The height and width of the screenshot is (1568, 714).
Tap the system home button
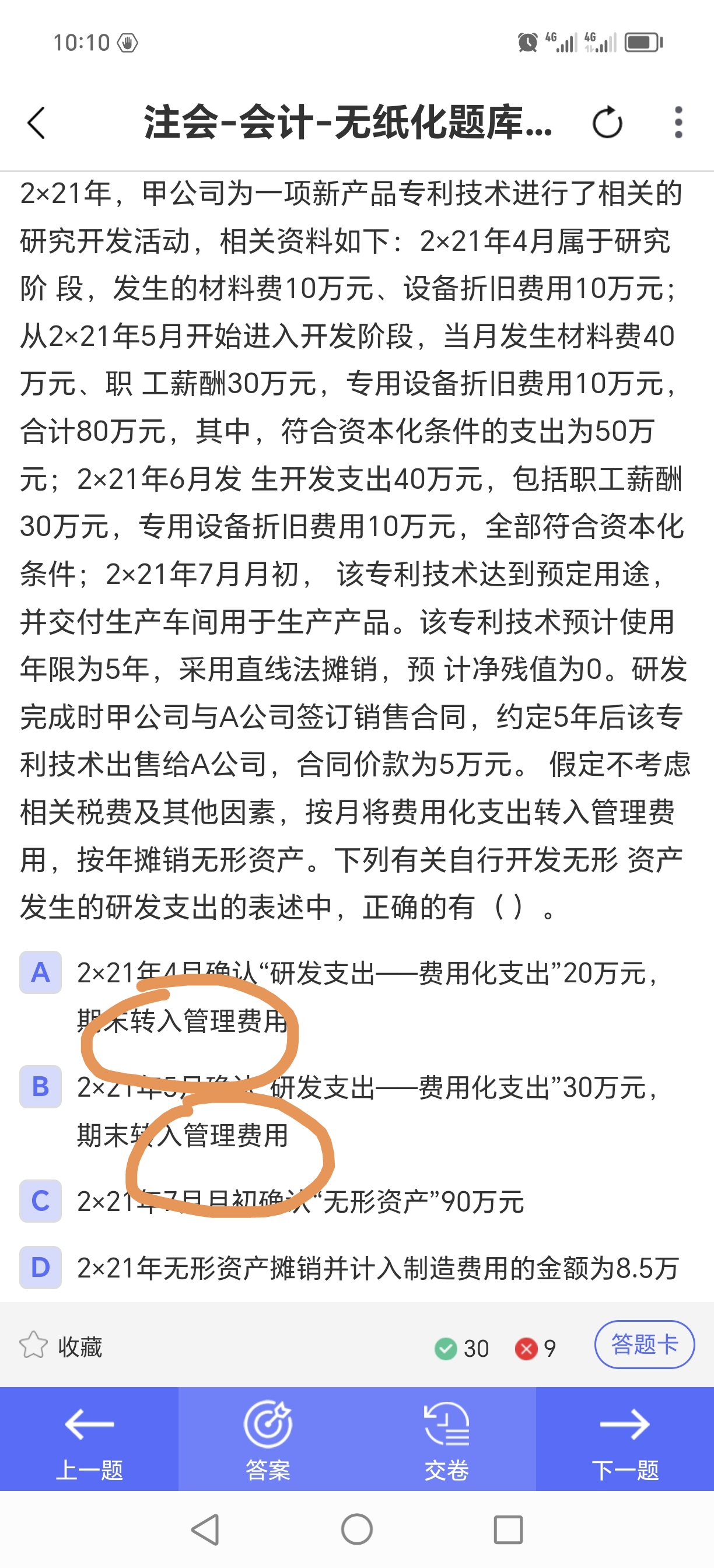[x=356, y=1529]
